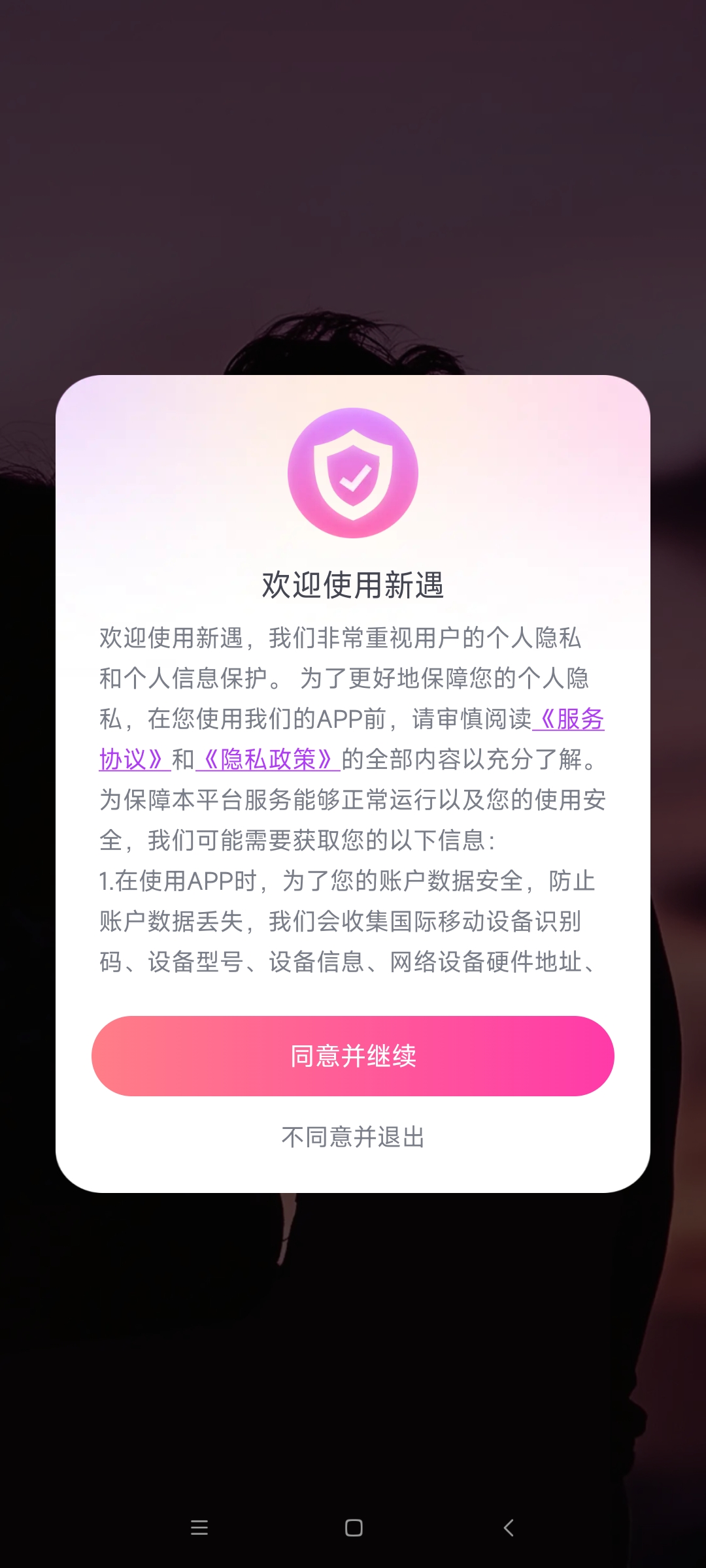Viewport: 706px width, 1568px height.
Task: Tap the 同意并继续 button
Action: (x=353, y=1056)
